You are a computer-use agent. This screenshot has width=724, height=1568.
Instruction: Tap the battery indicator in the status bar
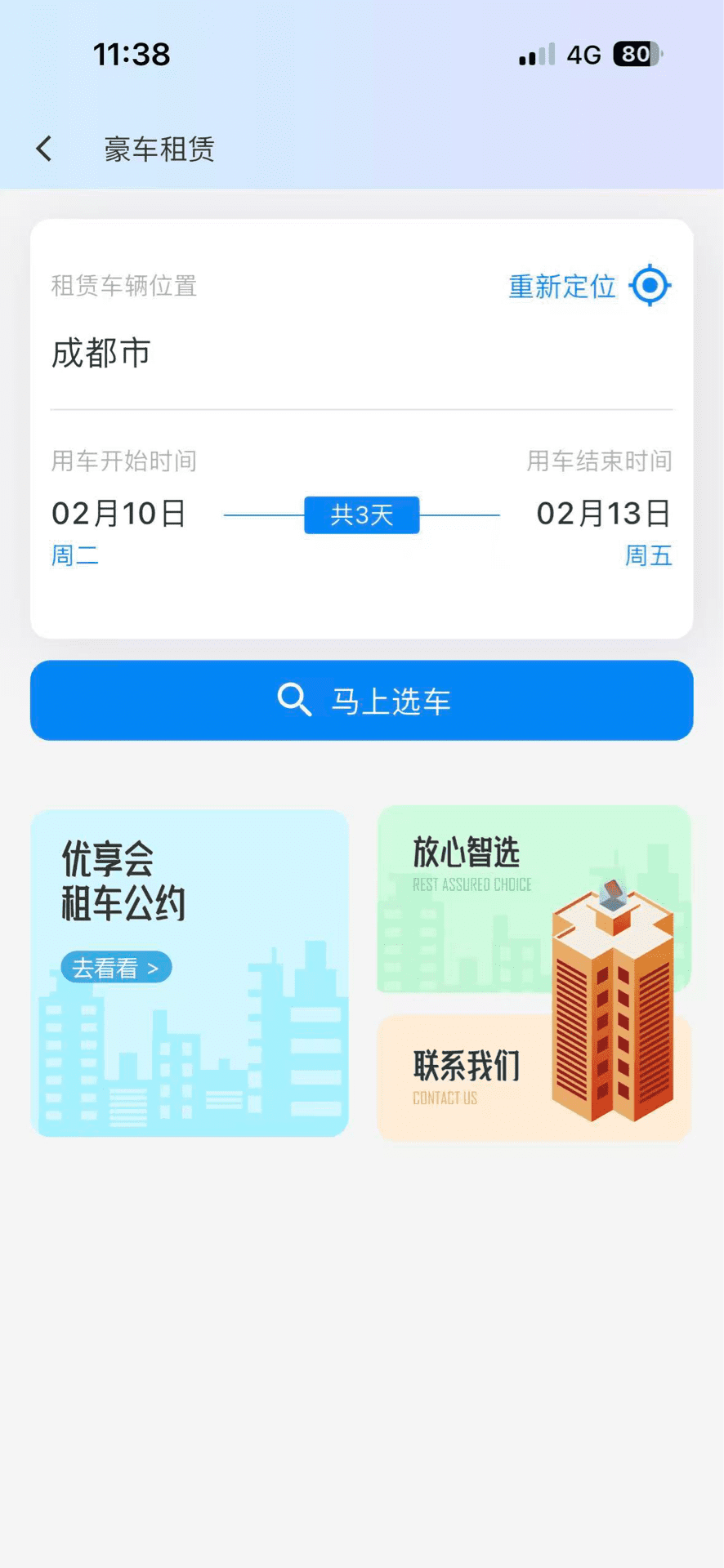tap(636, 54)
